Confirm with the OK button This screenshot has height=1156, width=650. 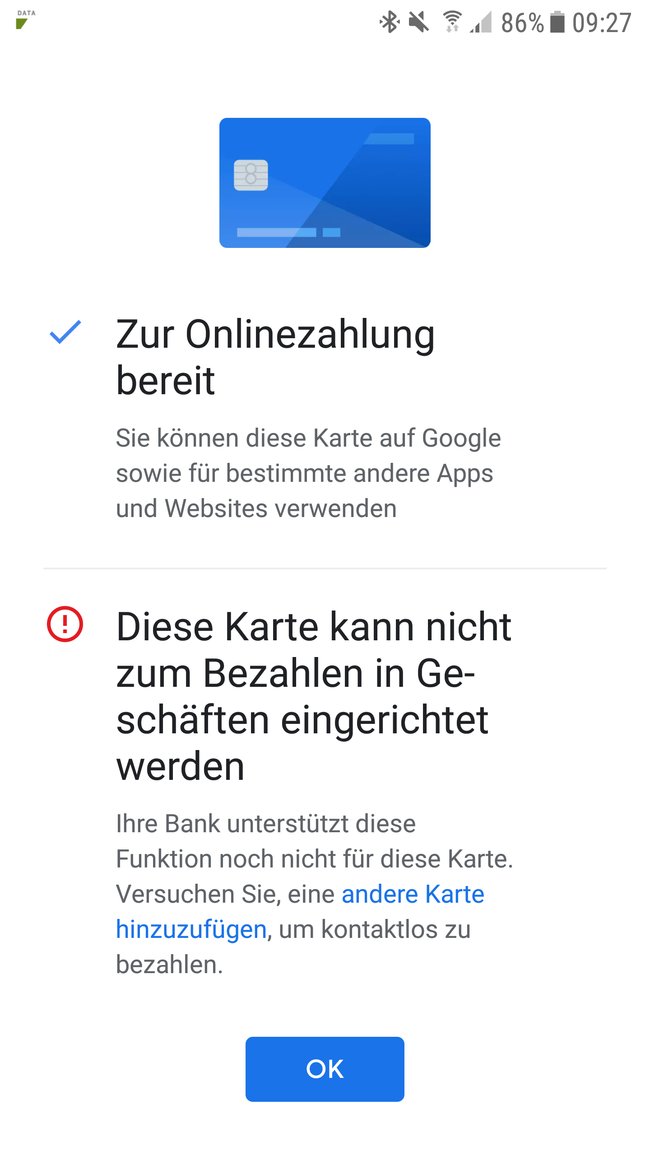coord(324,1069)
